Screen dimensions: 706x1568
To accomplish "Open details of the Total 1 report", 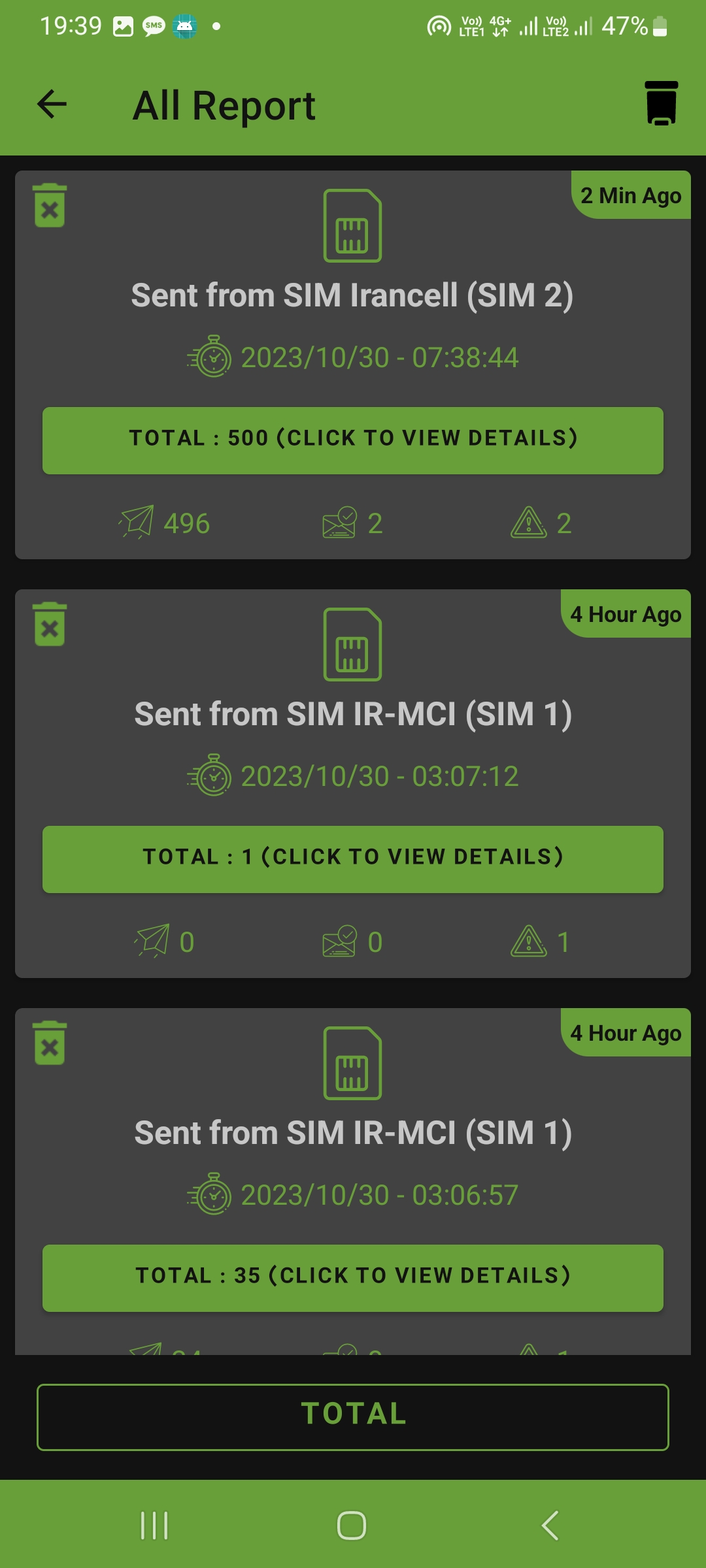I will [x=353, y=858].
